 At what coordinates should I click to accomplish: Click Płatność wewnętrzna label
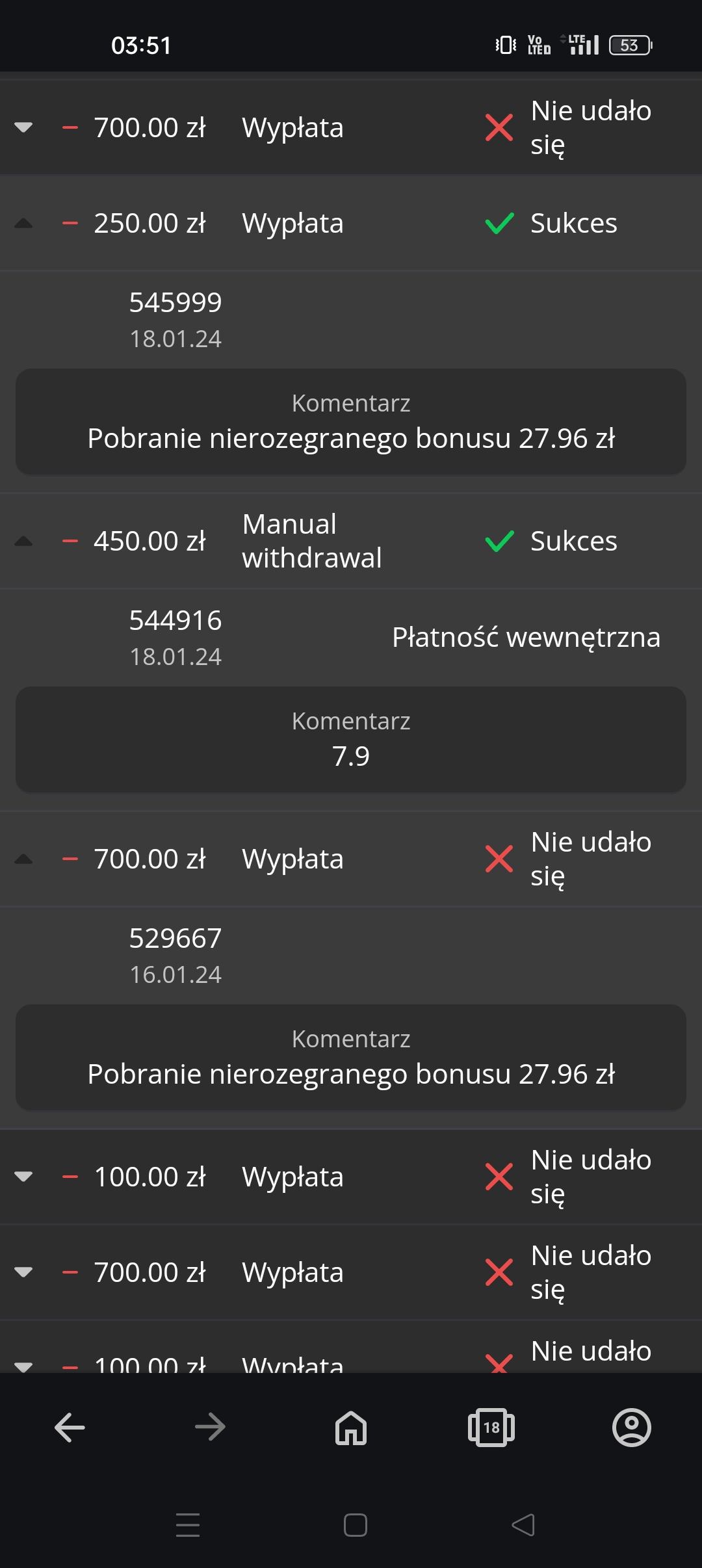tap(526, 638)
